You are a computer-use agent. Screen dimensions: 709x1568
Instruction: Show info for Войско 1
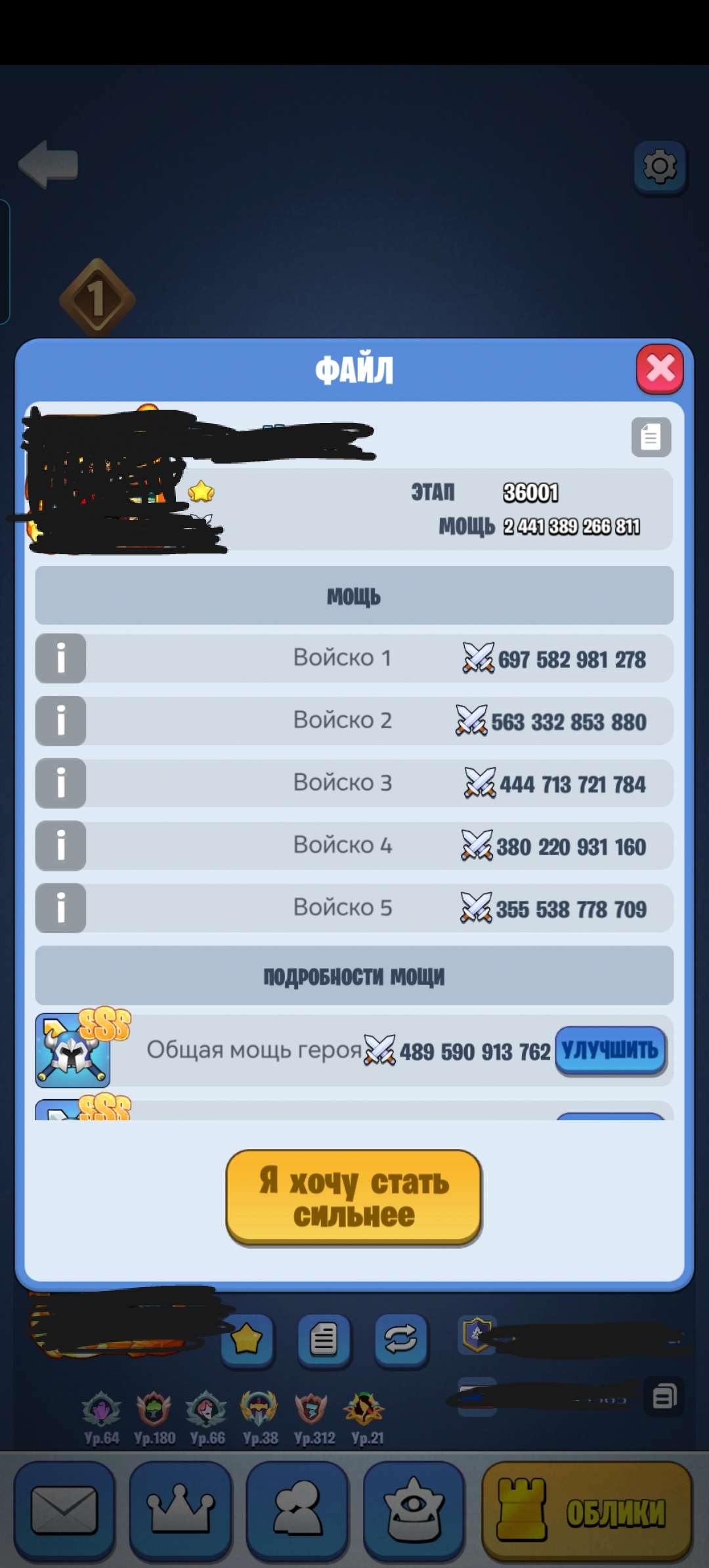pyautogui.click(x=60, y=658)
